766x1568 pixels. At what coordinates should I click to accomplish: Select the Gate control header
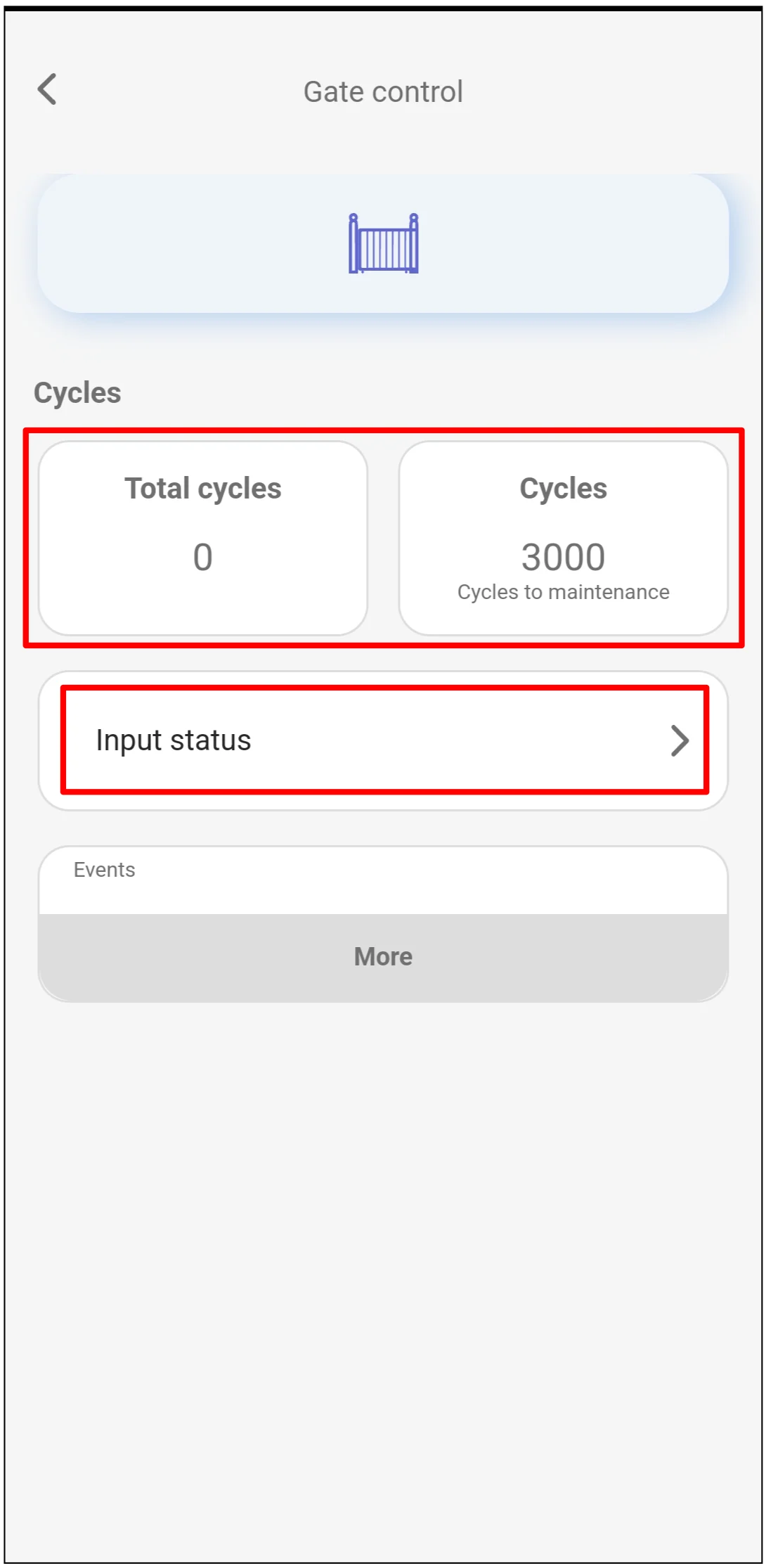[383, 90]
